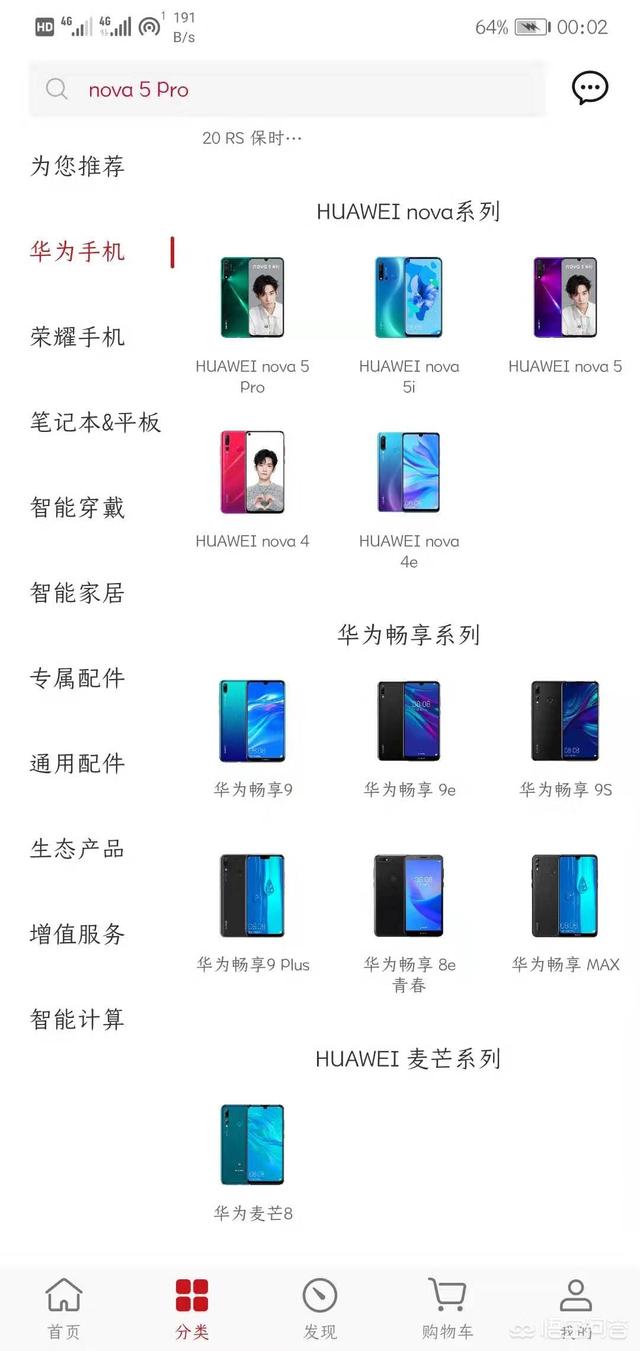The width and height of the screenshot is (640, 1351).
Task: Open the 笔记本&平板 category
Action: point(95,422)
